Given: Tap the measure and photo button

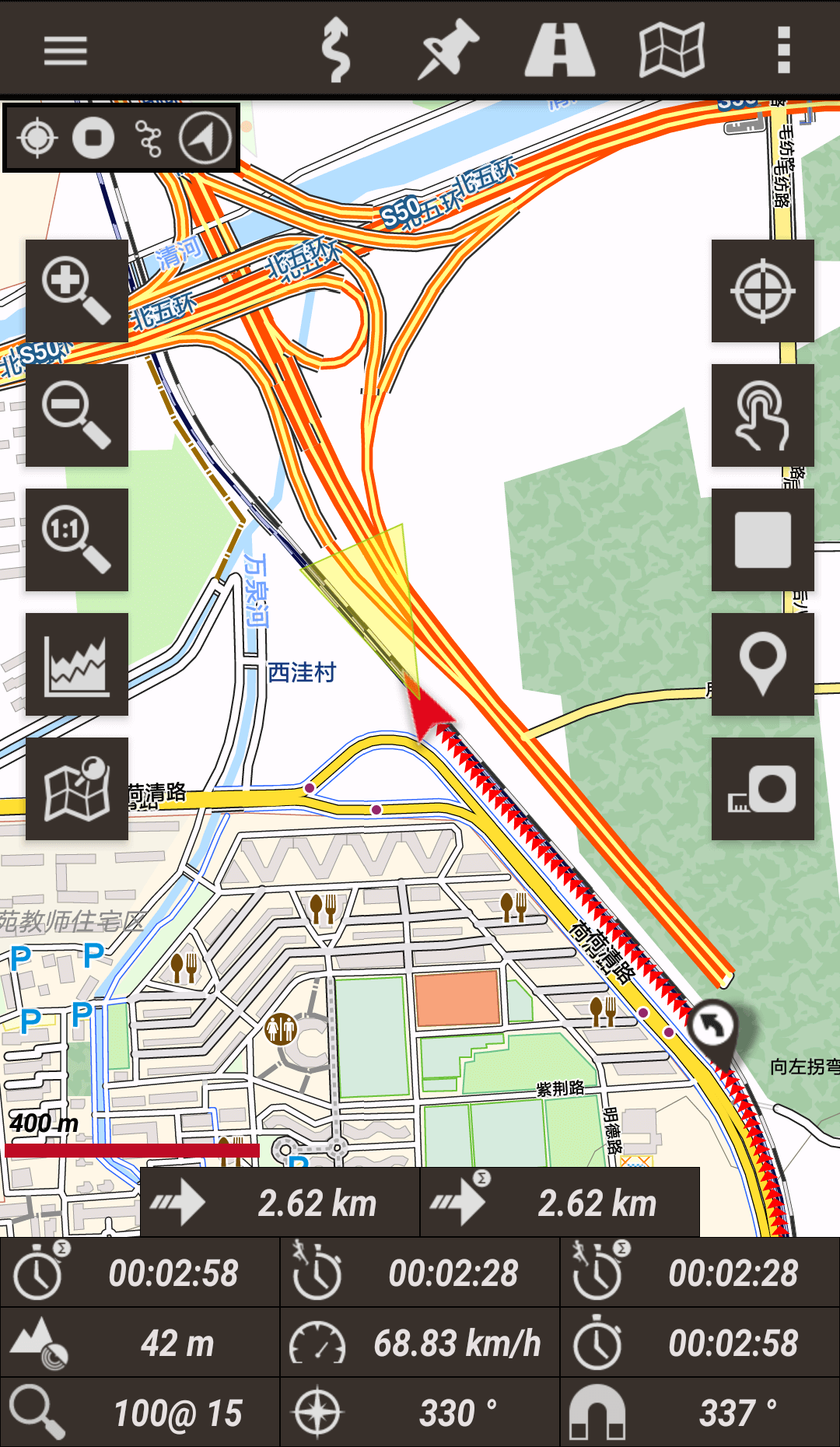Looking at the screenshot, I should pyautogui.click(x=763, y=789).
